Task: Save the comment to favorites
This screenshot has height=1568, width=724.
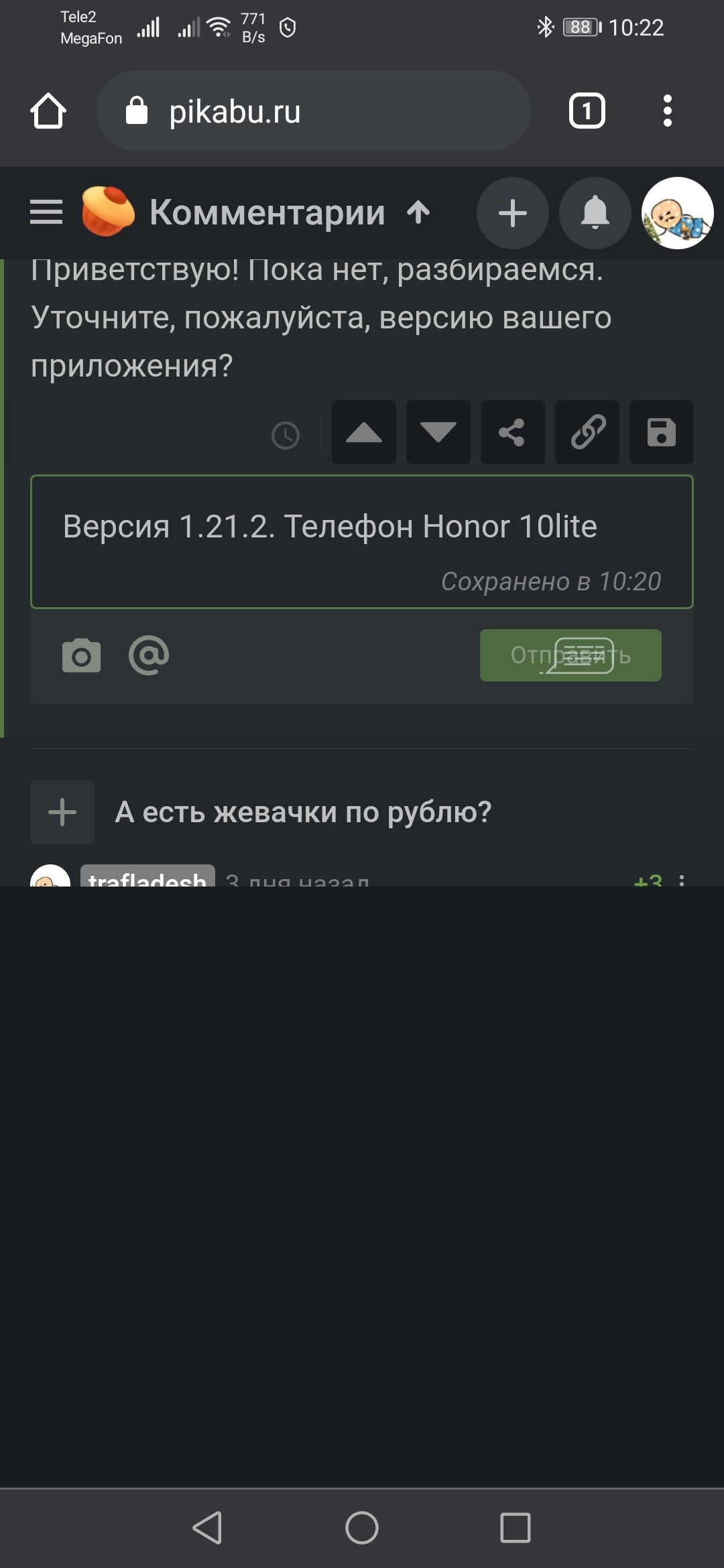Action: pos(661,432)
